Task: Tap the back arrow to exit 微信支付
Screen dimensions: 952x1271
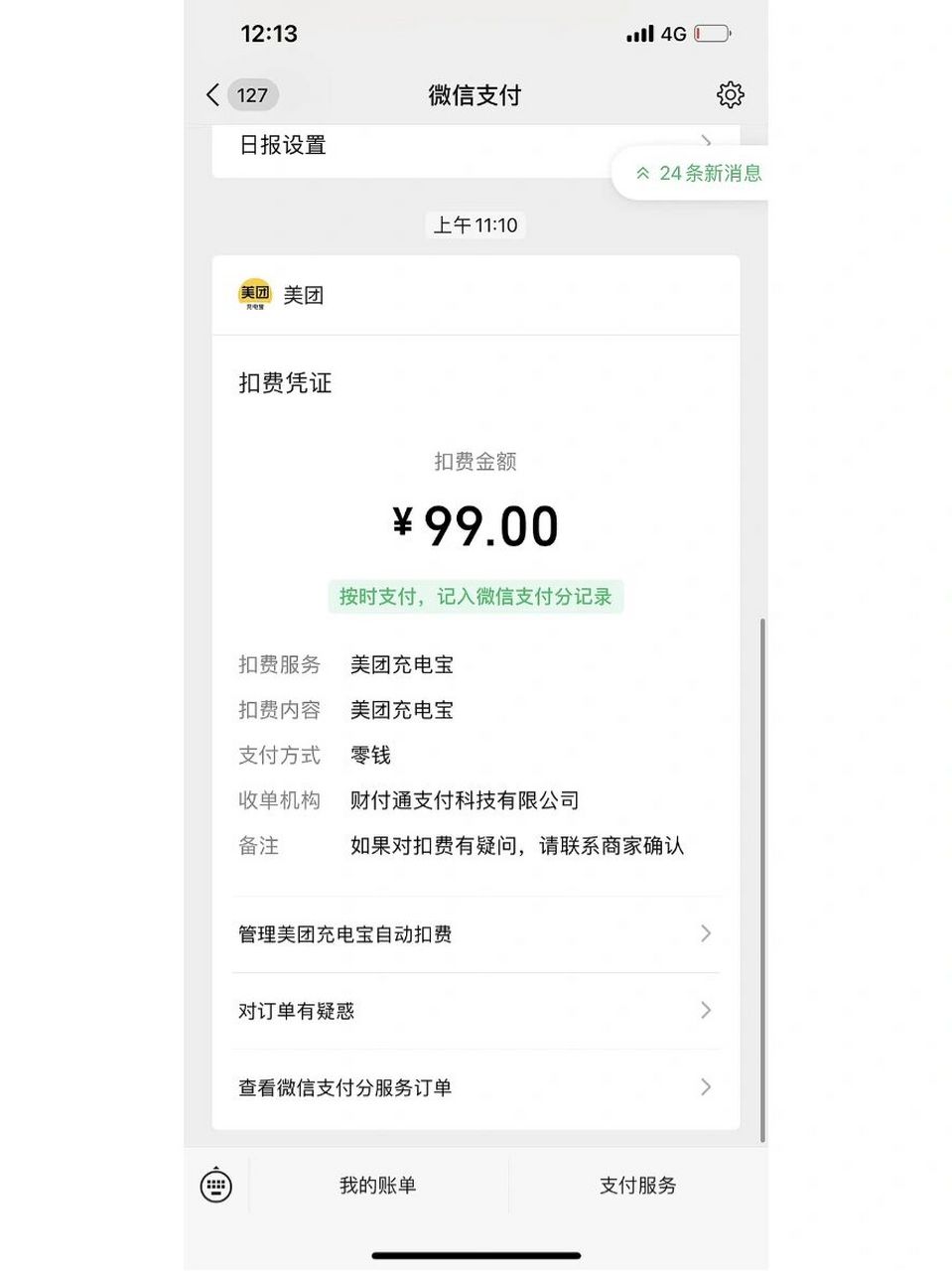Action: click(211, 94)
